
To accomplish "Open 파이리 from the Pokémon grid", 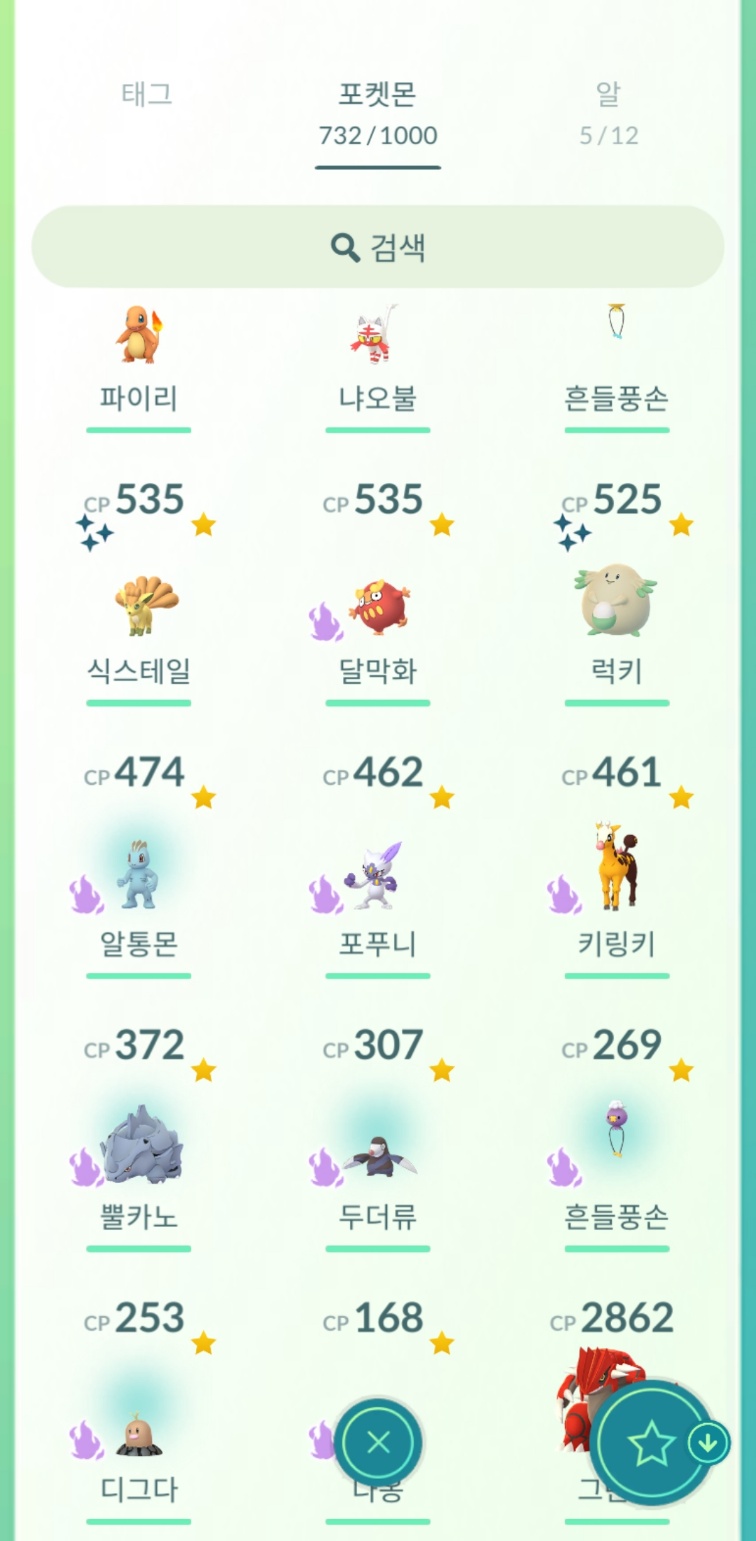I will [x=138, y=360].
